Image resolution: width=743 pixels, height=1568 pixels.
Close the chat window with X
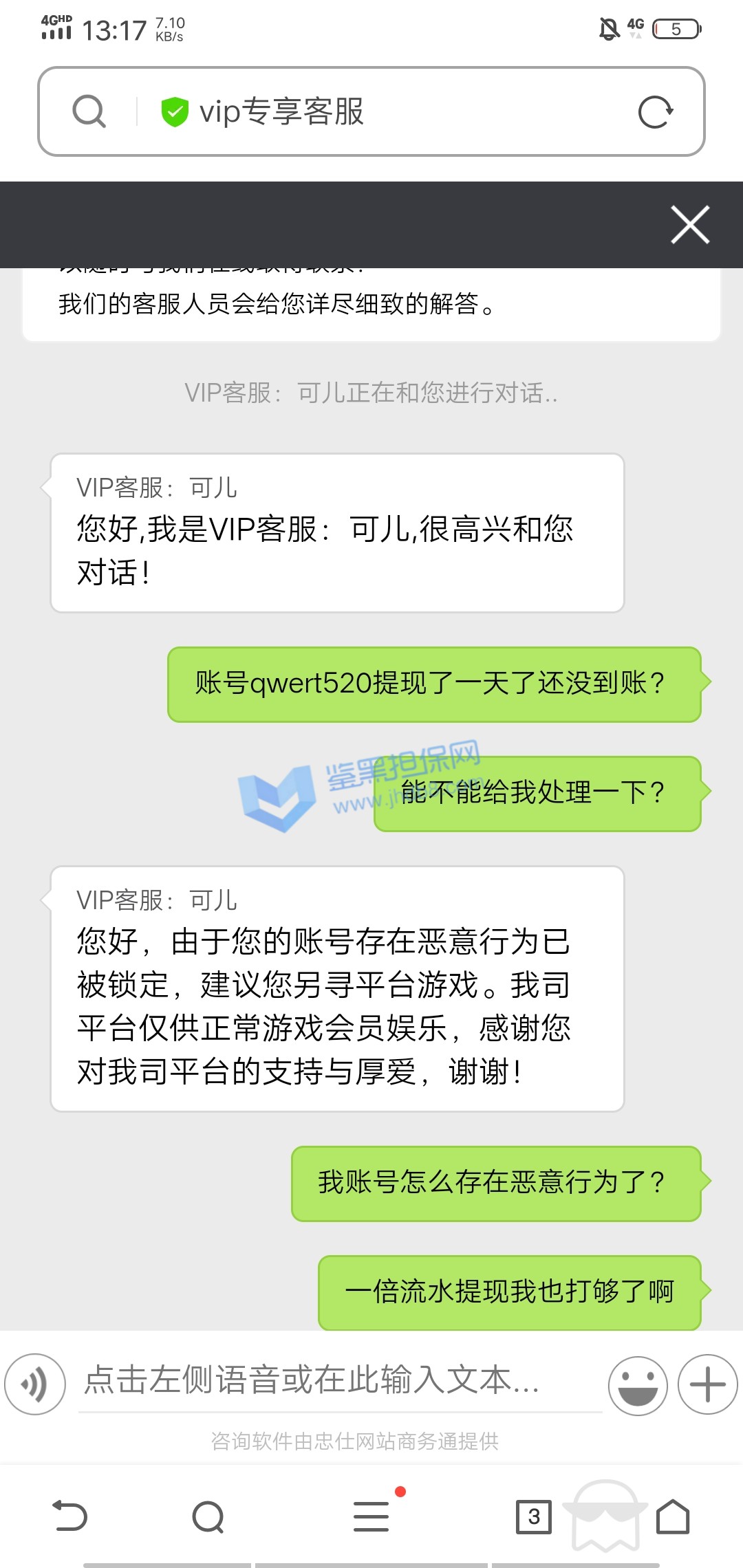click(690, 225)
